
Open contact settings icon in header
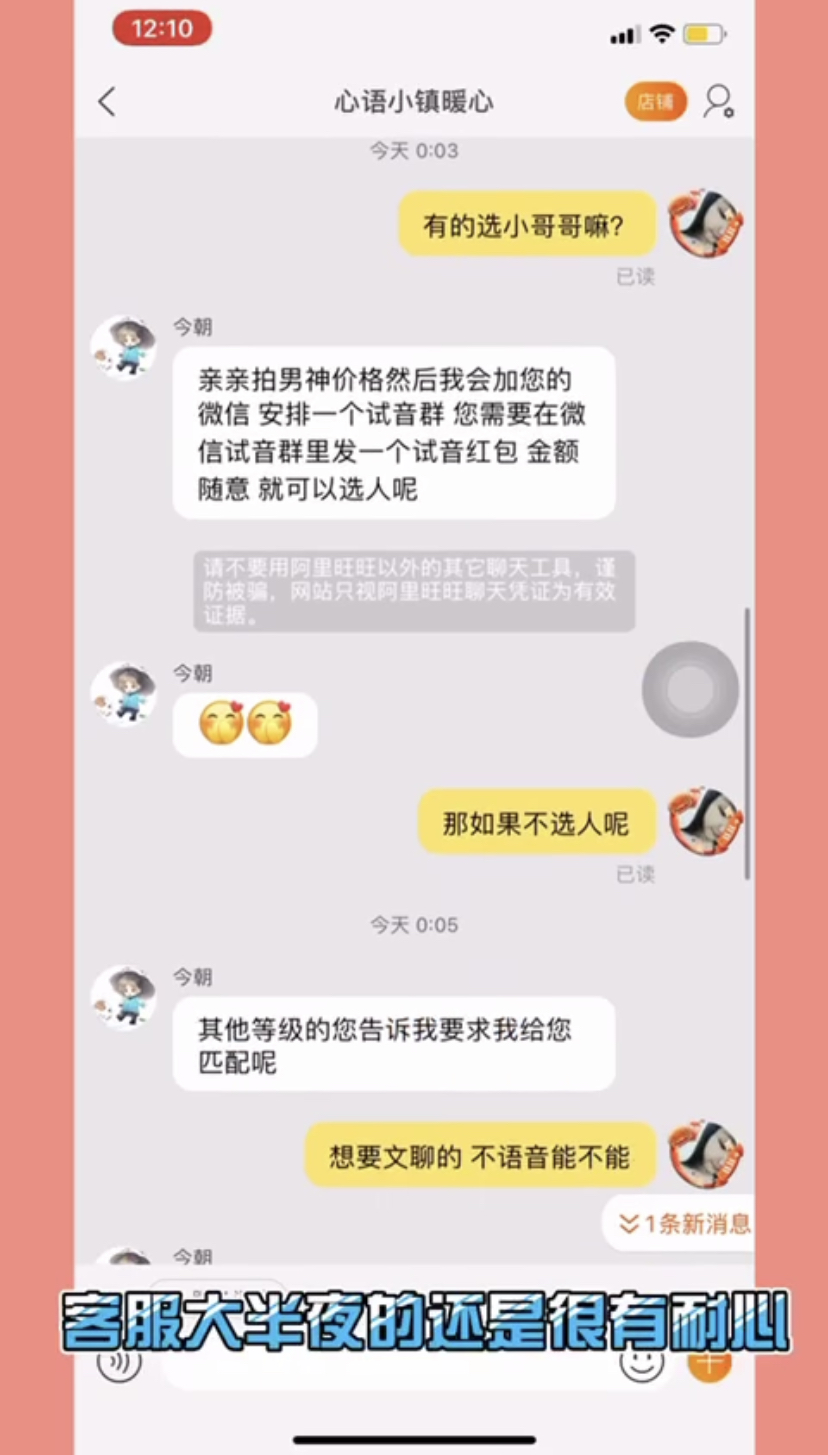coord(718,102)
